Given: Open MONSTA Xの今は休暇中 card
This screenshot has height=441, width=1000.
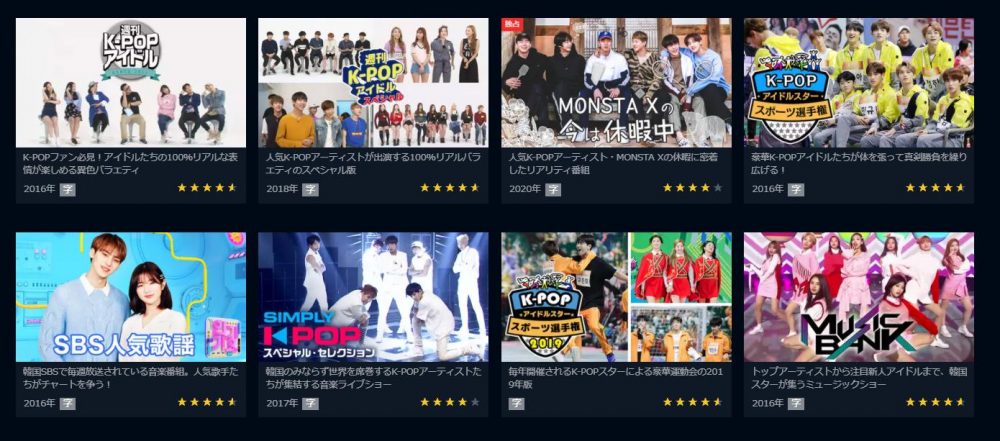Looking at the screenshot, I should 616,83.
